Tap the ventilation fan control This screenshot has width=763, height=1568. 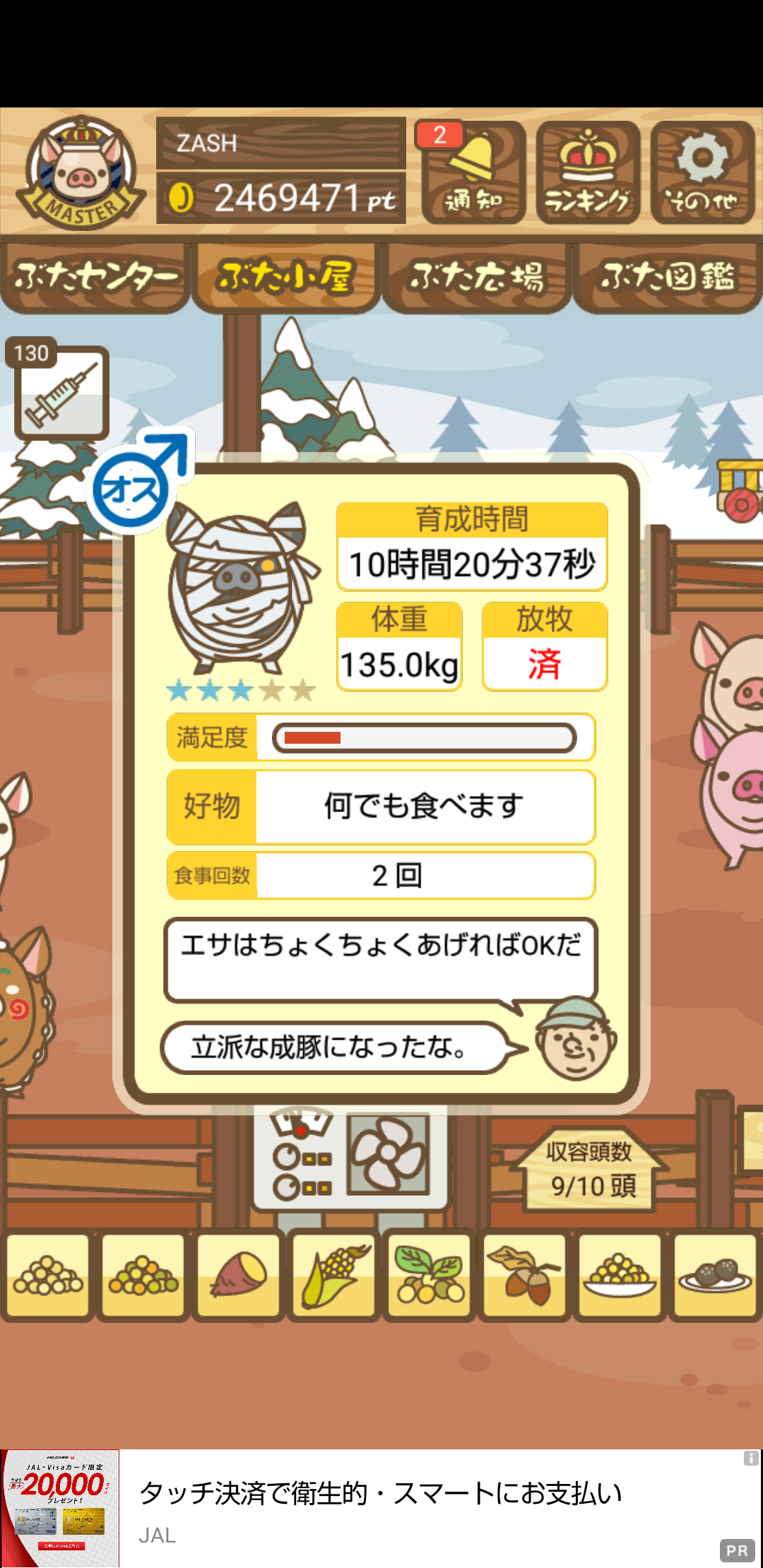pyautogui.click(x=388, y=1154)
